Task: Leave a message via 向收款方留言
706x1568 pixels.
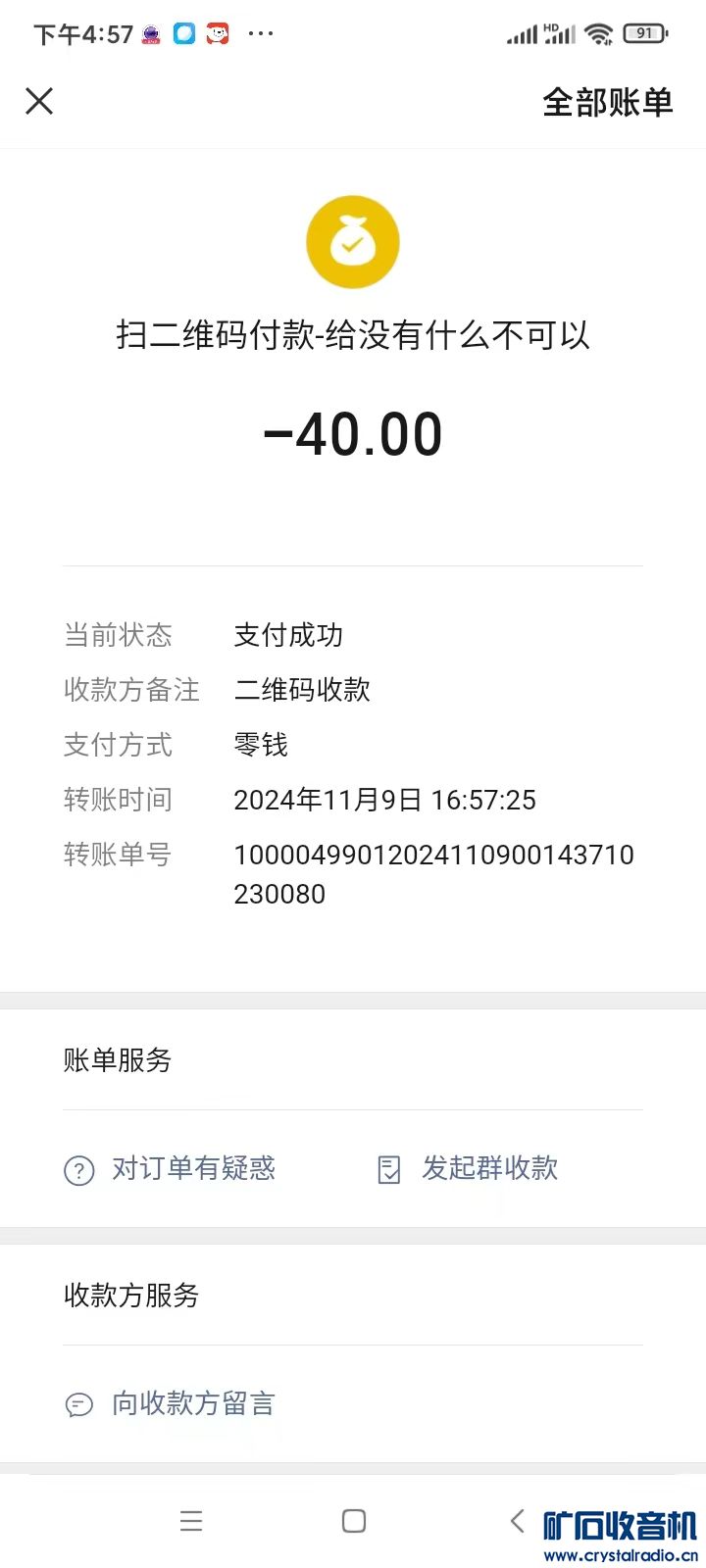Action: (171, 1403)
